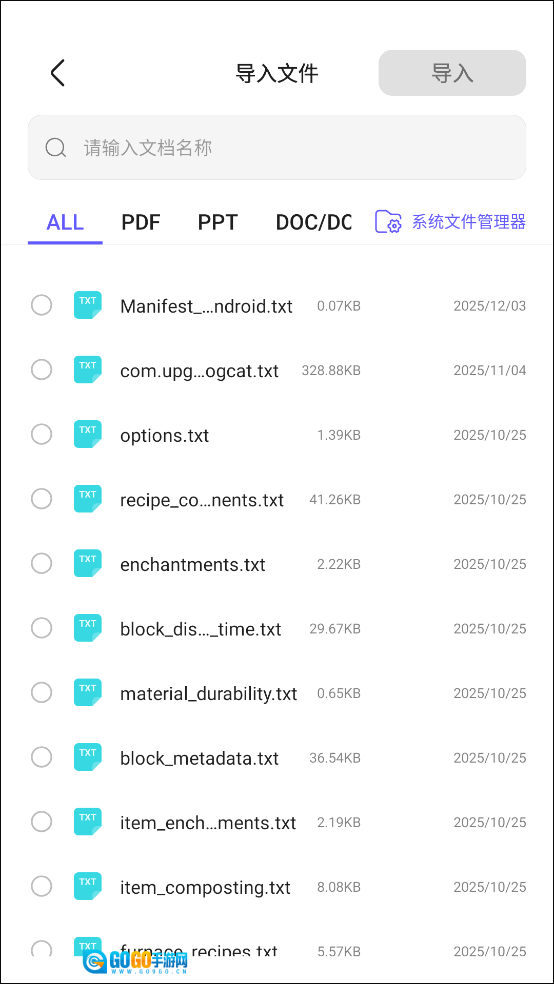Select the DOC/DOCX tab
This screenshot has height=984, width=554.
314,222
